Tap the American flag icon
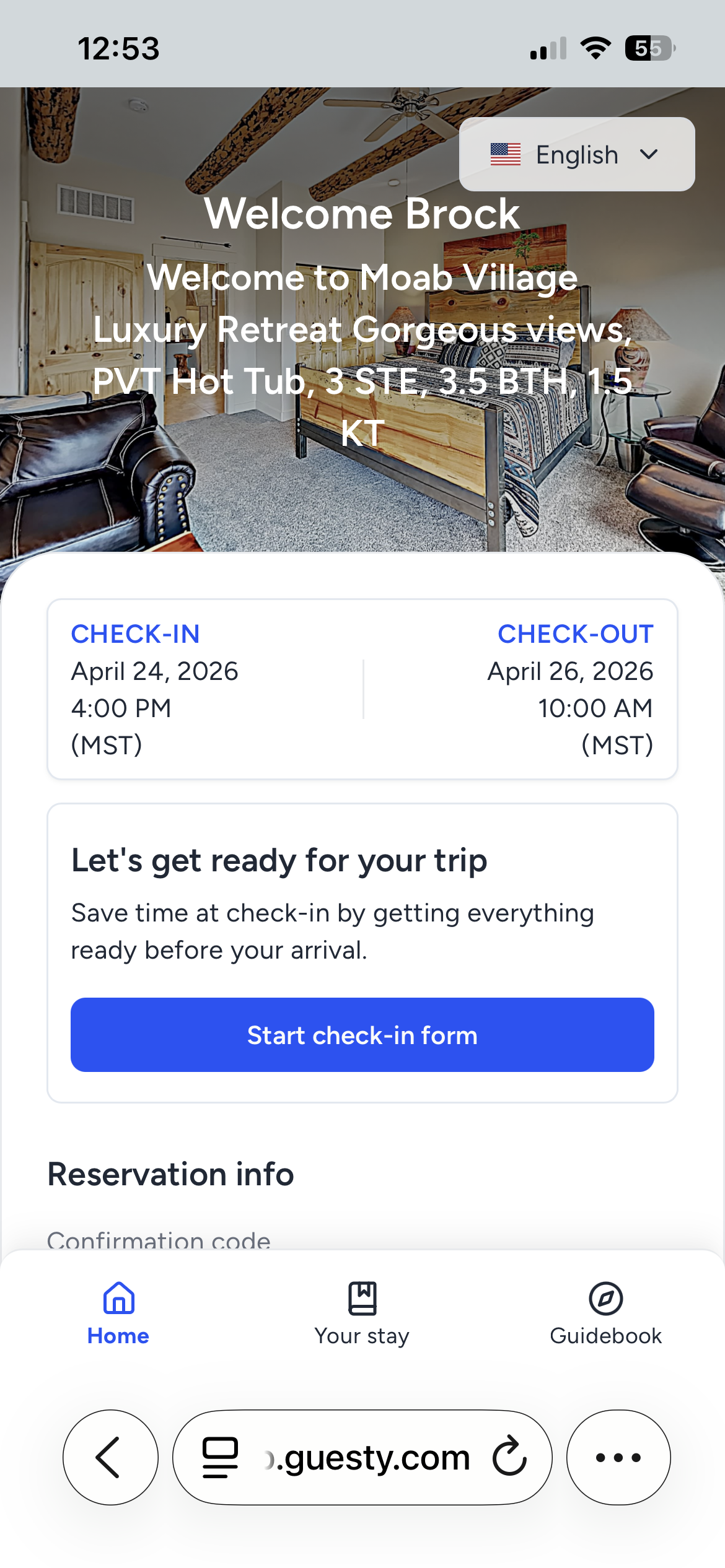The width and height of the screenshot is (725, 1568). point(506,155)
